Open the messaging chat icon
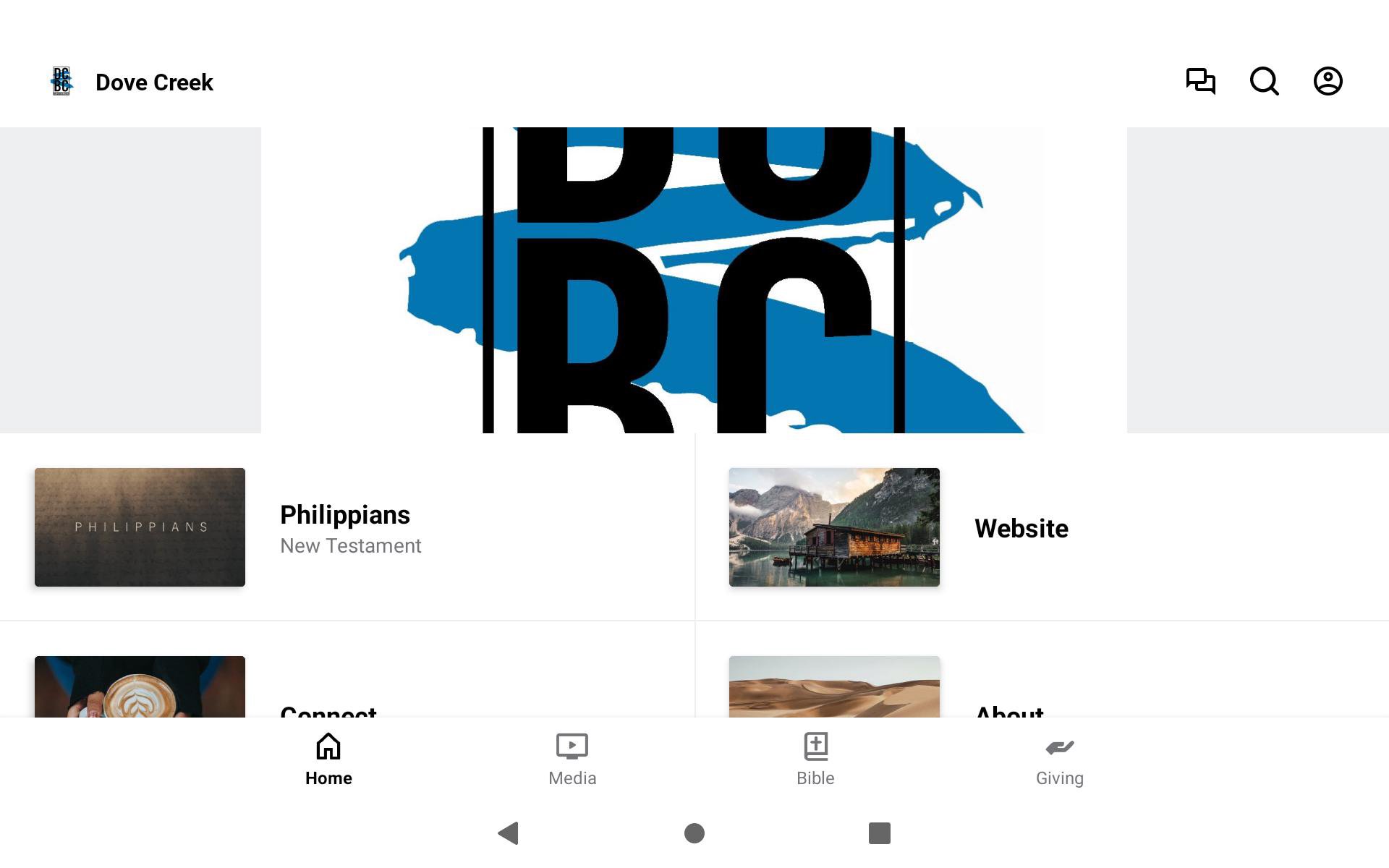The width and height of the screenshot is (1389, 868). (x=1200, y=81)
